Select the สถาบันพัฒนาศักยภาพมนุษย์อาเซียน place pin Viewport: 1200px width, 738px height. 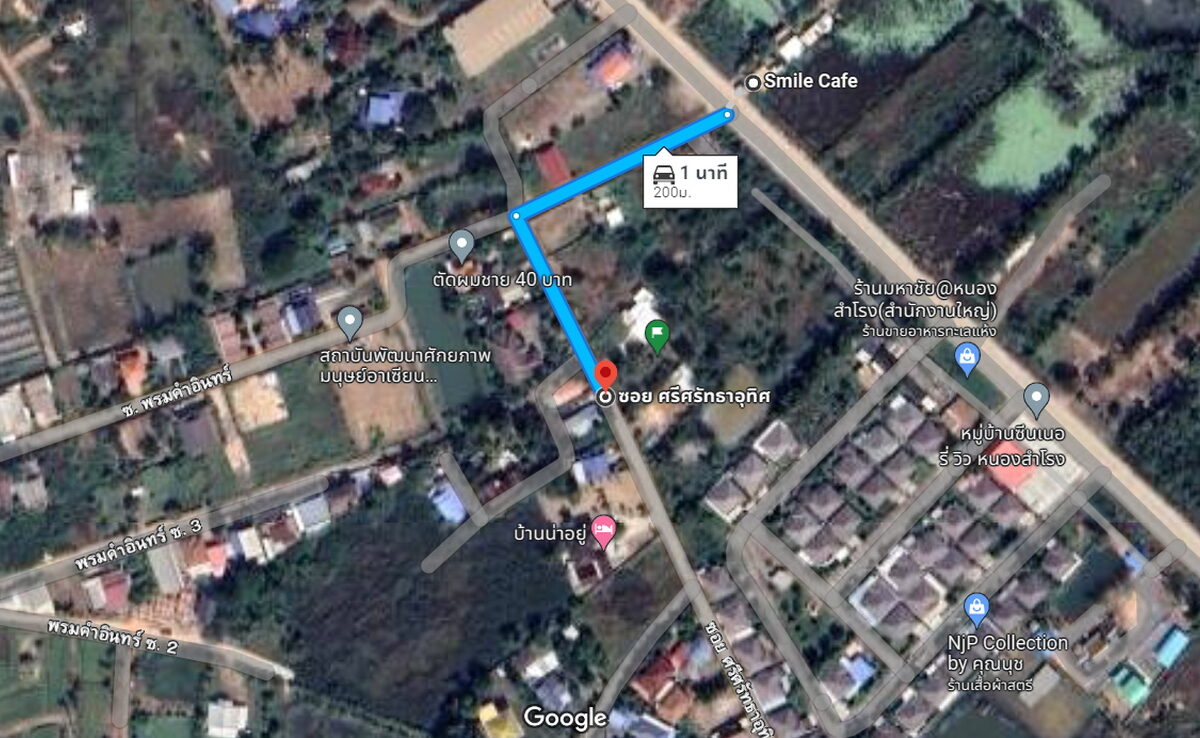[349, 322]
